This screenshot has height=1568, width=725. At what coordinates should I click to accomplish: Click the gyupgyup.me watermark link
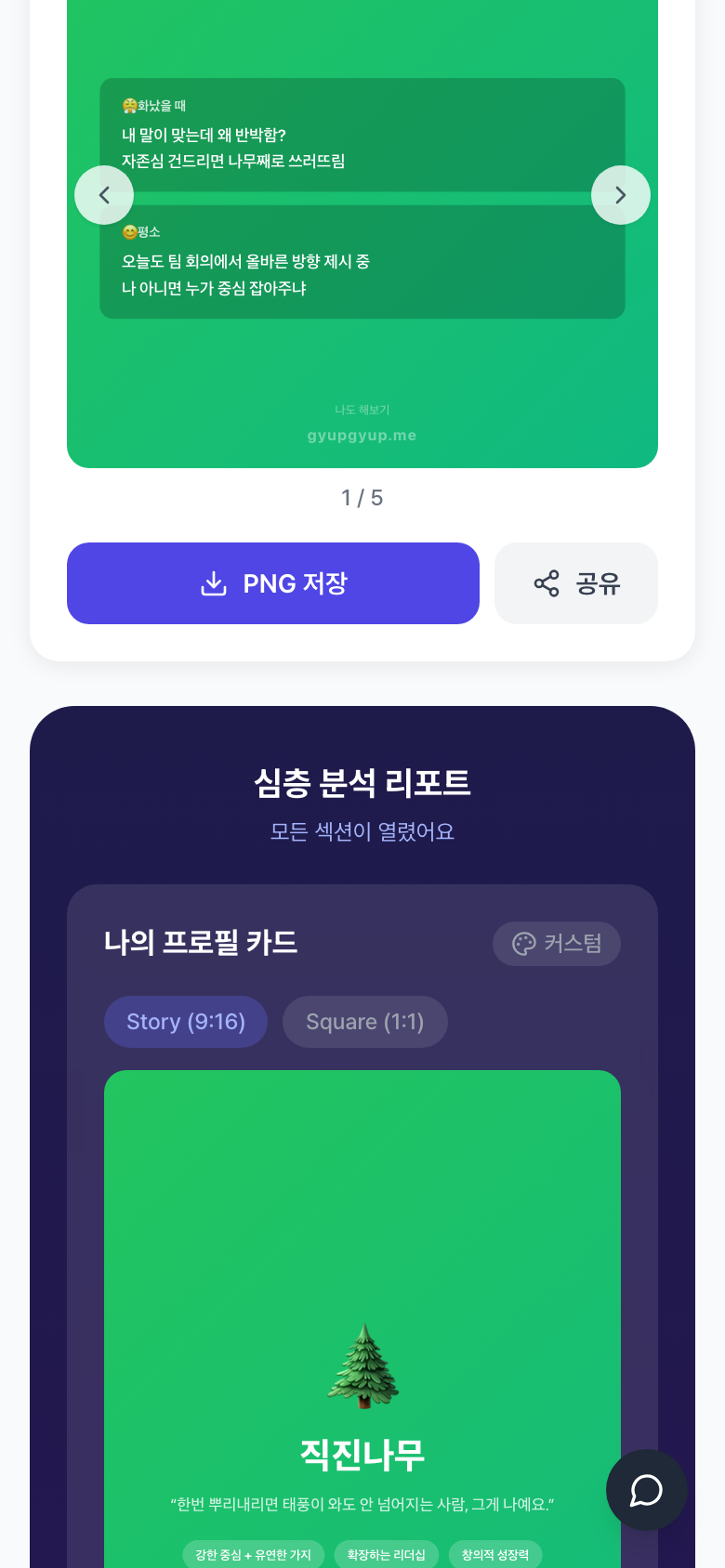click(x=362, y=434)
